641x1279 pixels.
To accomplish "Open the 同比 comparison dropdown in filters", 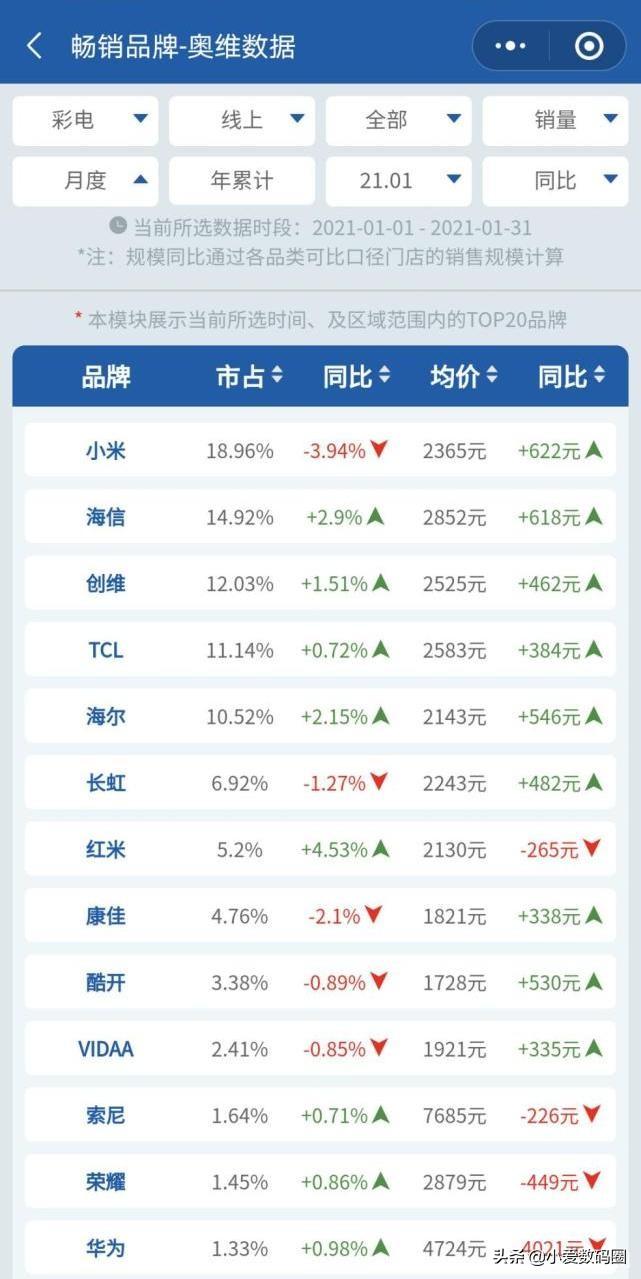I will click(555, 181).
